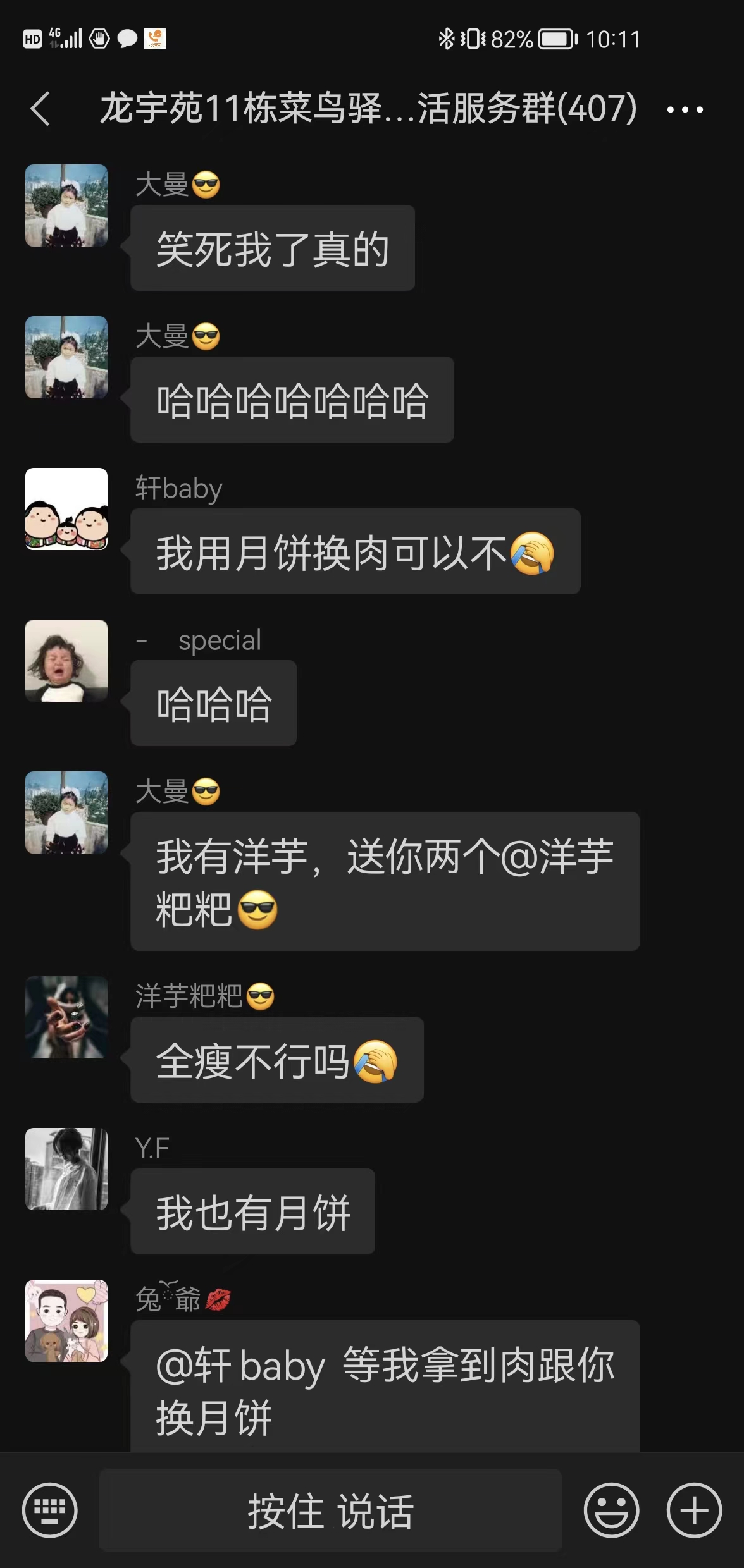This screenshot has width=744, height=1568.
Task: Open 轩baby's profile avatar
Action: point(66,509)
